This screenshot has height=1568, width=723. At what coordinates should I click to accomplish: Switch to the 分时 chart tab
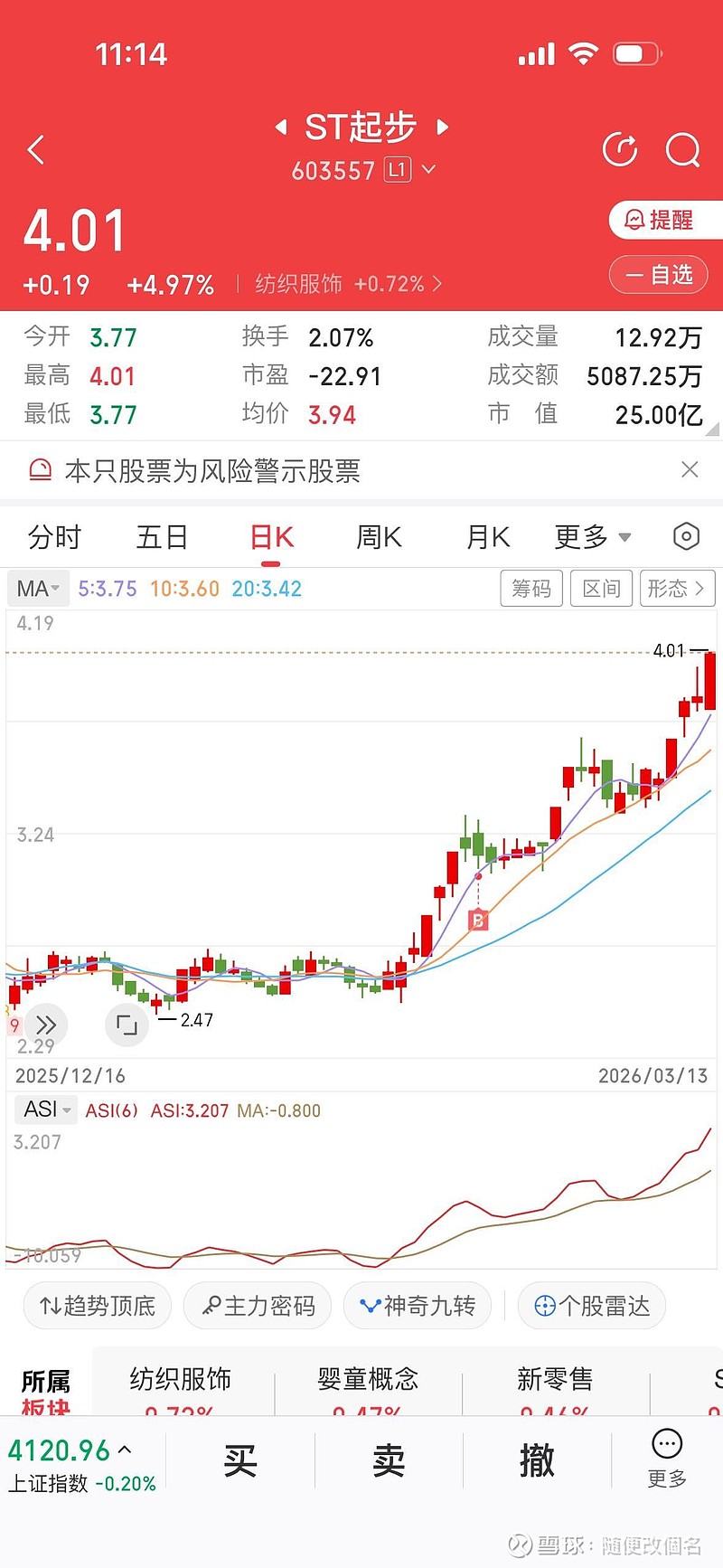coord(54,537)
